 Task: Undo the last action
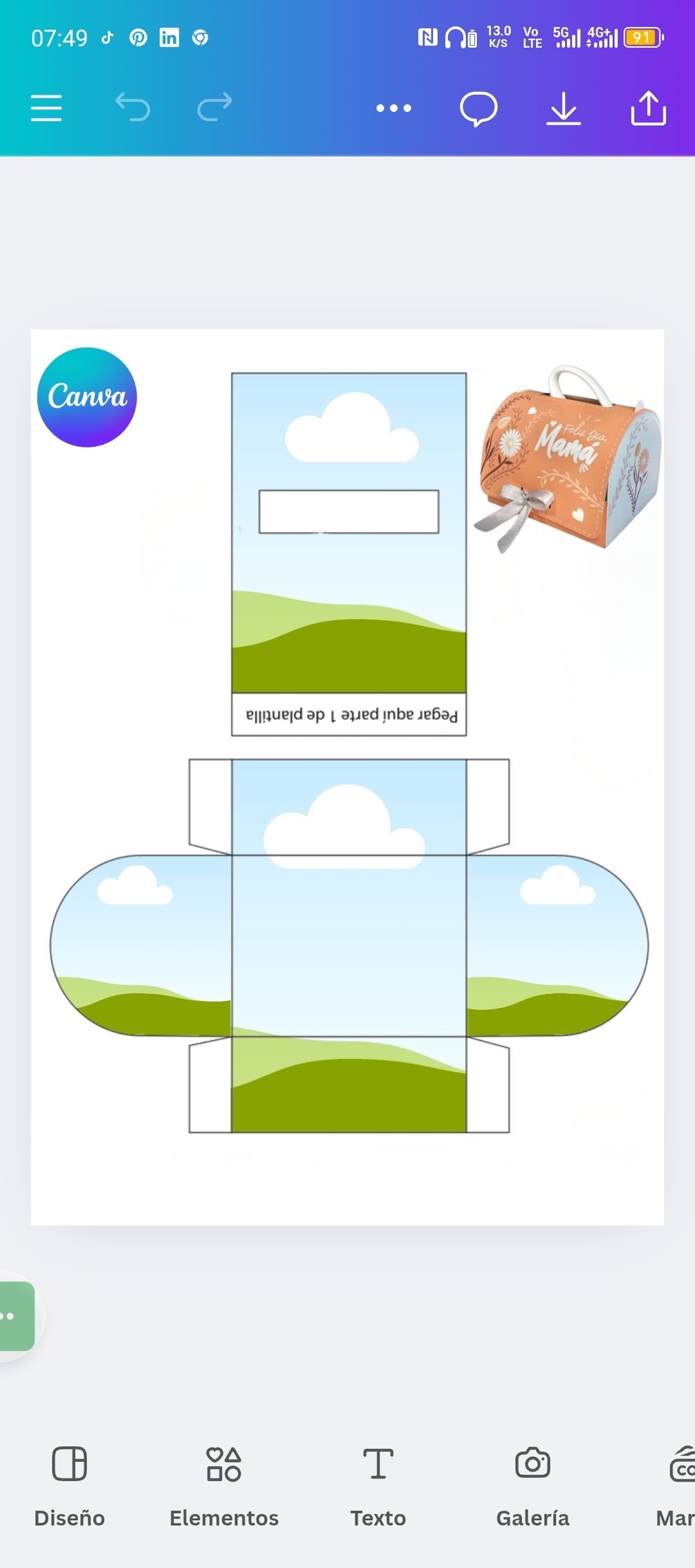(x=132, y=108)
